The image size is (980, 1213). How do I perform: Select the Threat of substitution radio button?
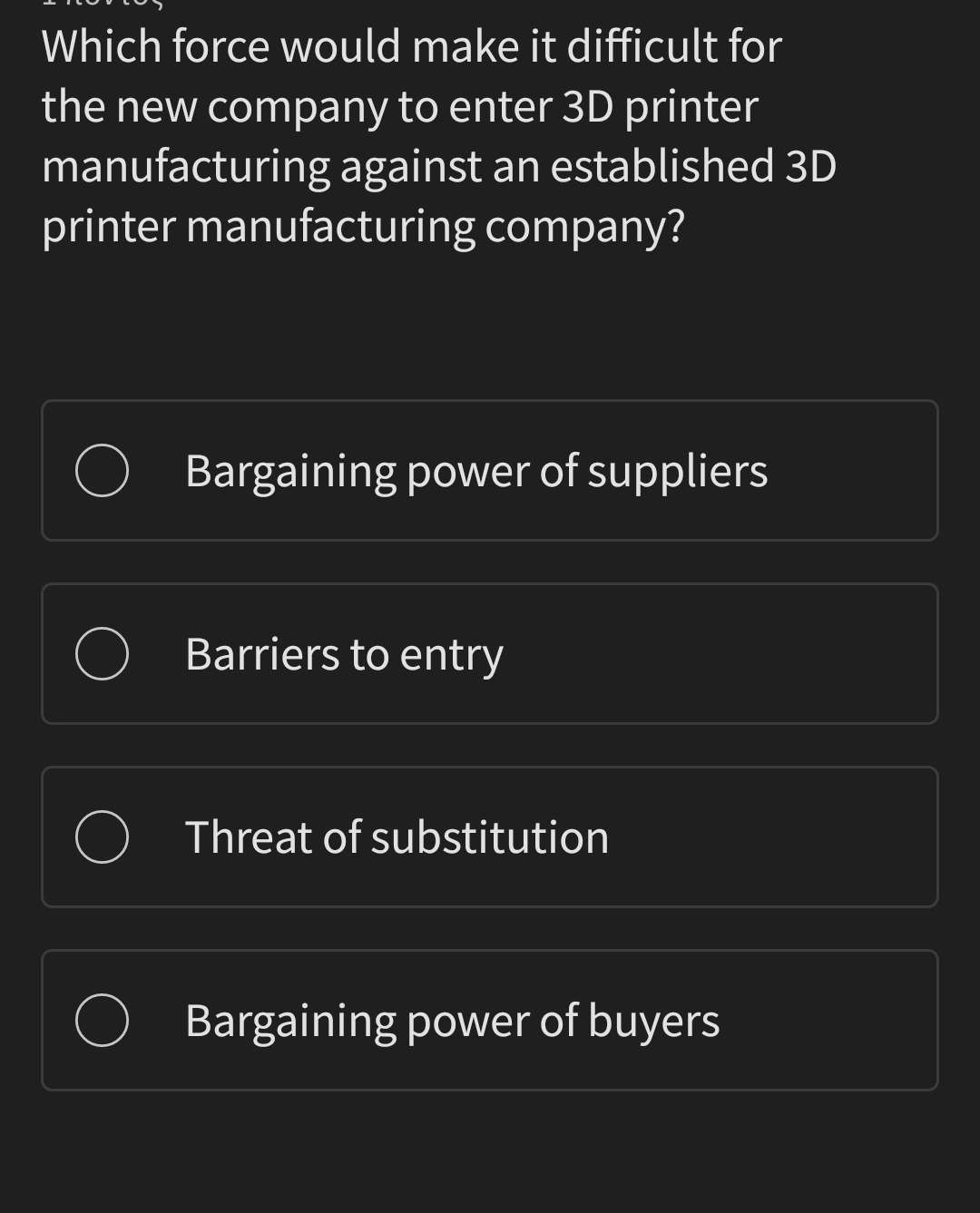(103, 836)
